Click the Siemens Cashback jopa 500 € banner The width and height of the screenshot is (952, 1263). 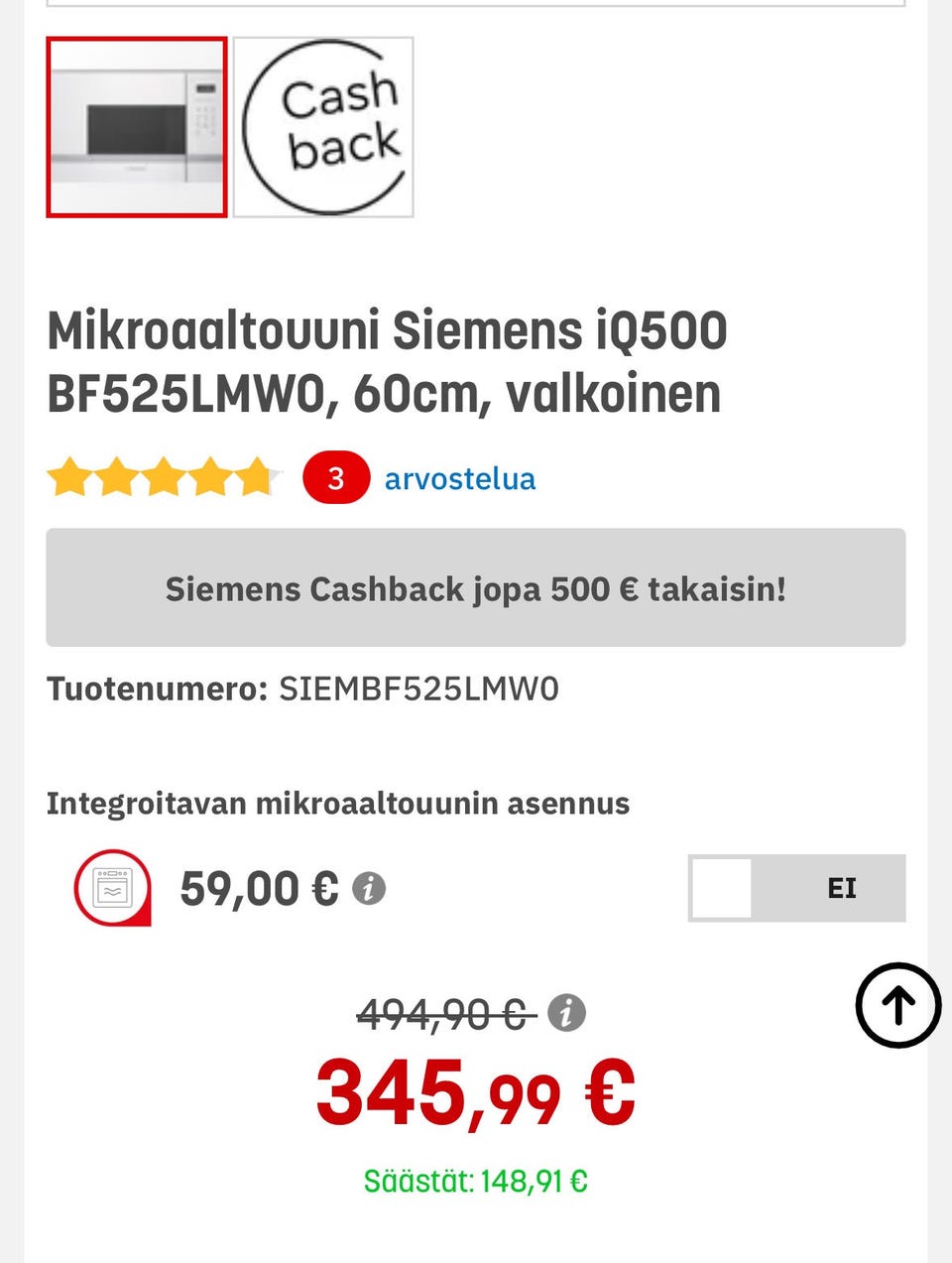click(x=476, y=587)
